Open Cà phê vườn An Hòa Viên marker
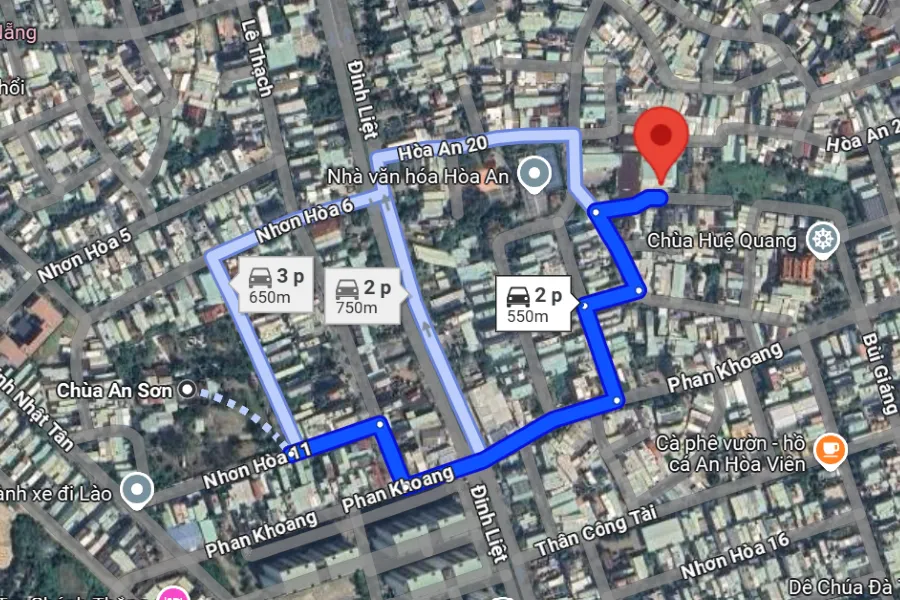Image resolution: width=900 pixels, height=600 pixels. click(829, 451)
